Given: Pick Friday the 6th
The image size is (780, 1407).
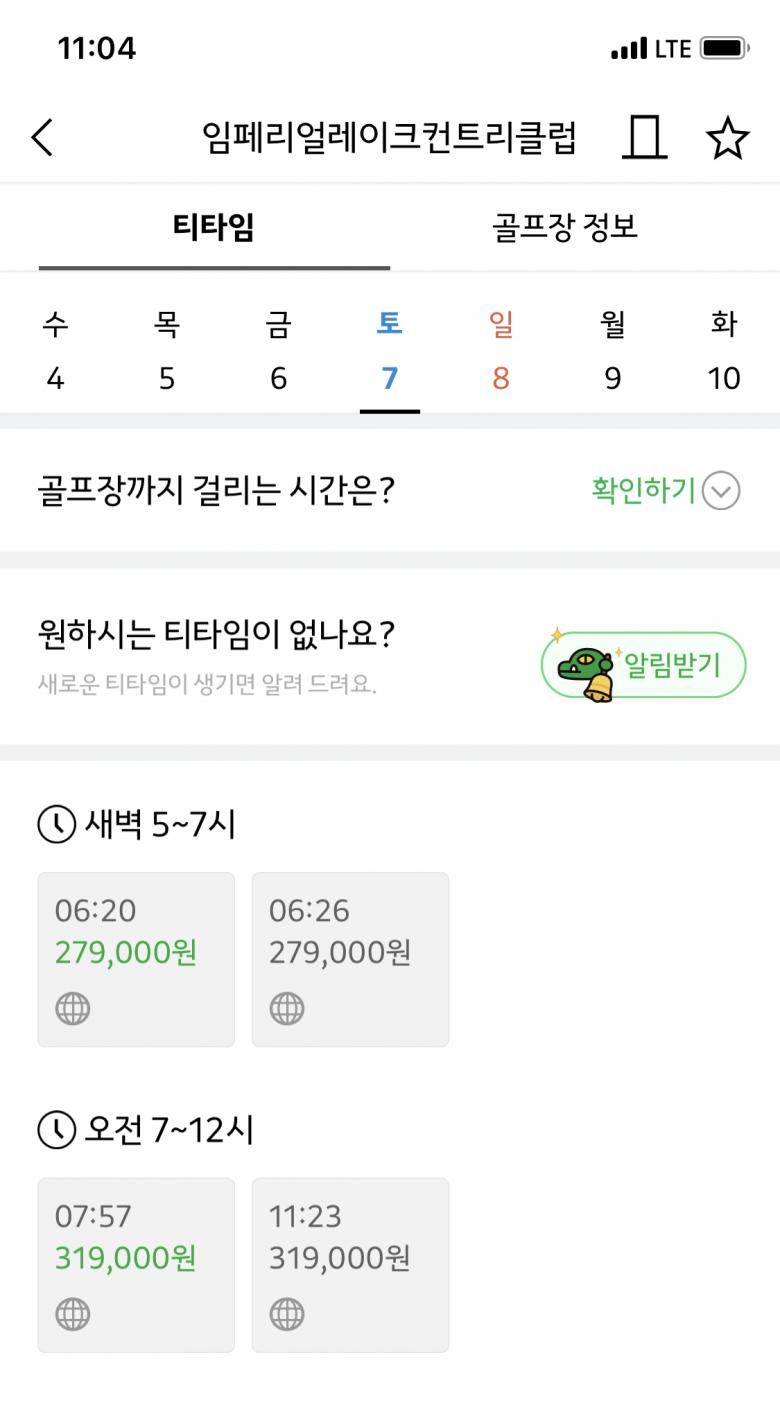Looking at the screenshot, I should pos(278,351).
